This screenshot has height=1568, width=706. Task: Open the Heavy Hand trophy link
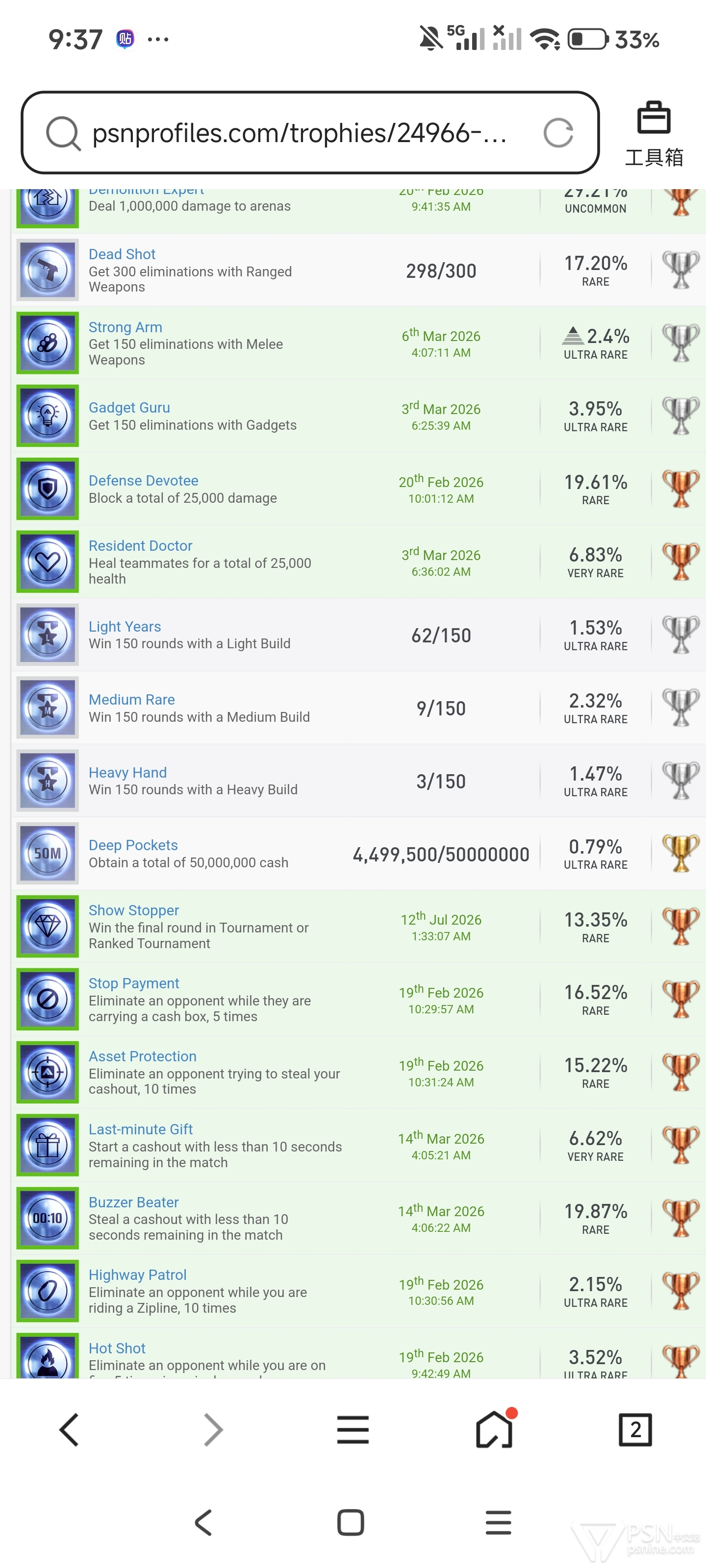coord(127,772)
